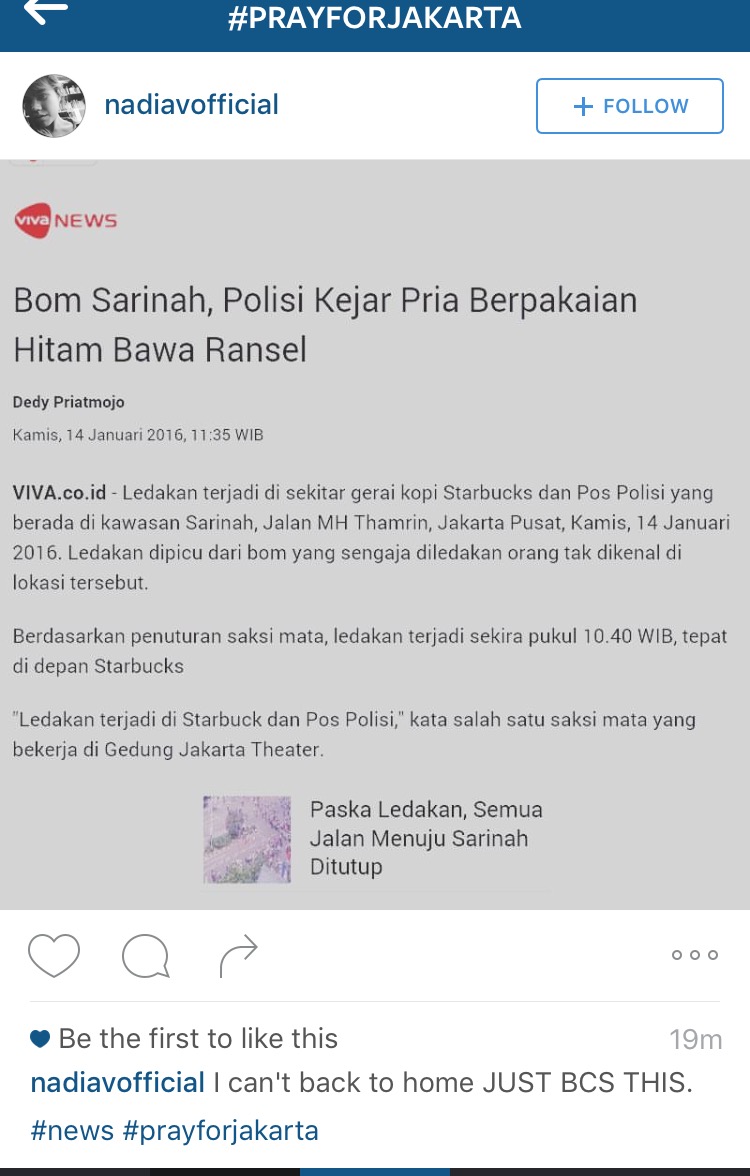Tap nadiavofficial's name in the caption

[x=117, y=1082]
